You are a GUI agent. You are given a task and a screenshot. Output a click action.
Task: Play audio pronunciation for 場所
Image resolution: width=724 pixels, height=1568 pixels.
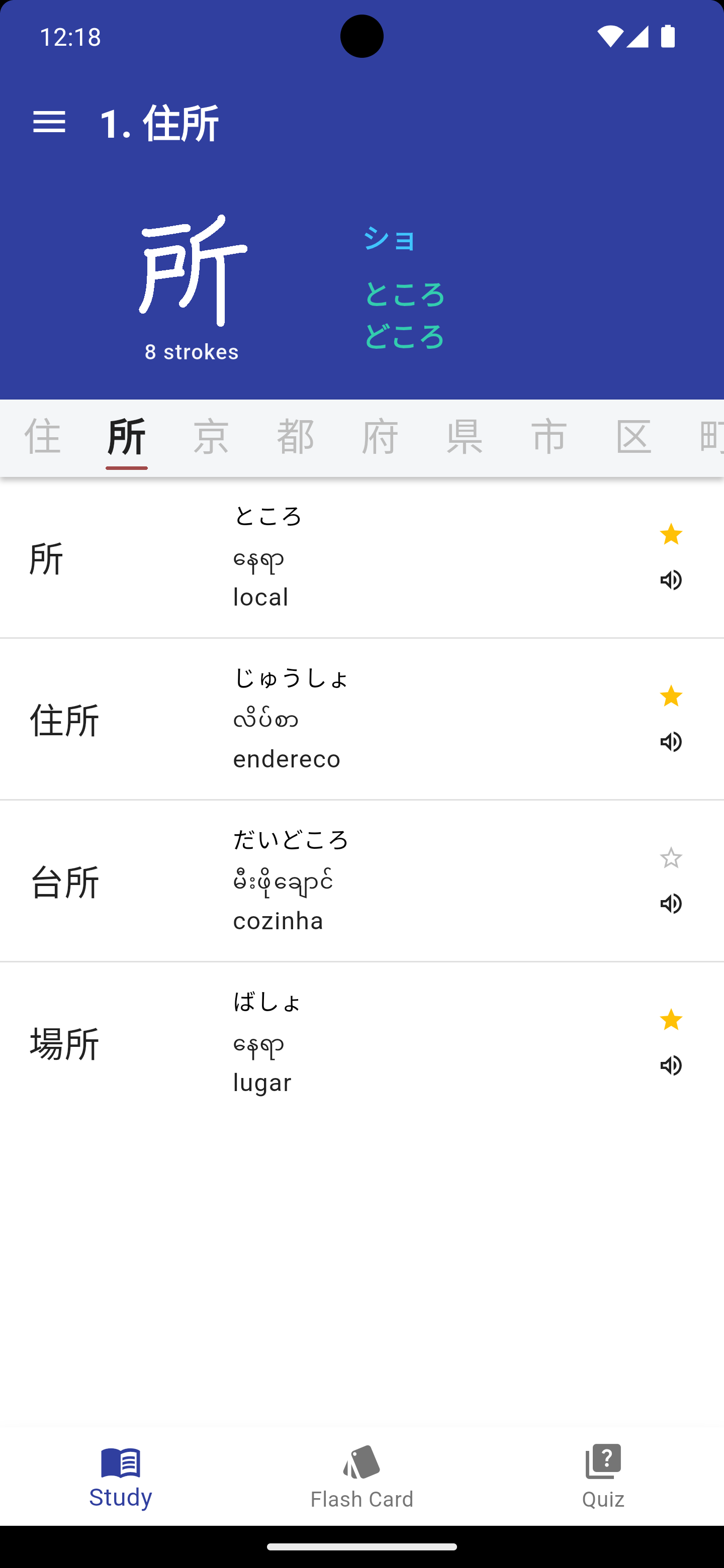click(x=672, y=1066)
